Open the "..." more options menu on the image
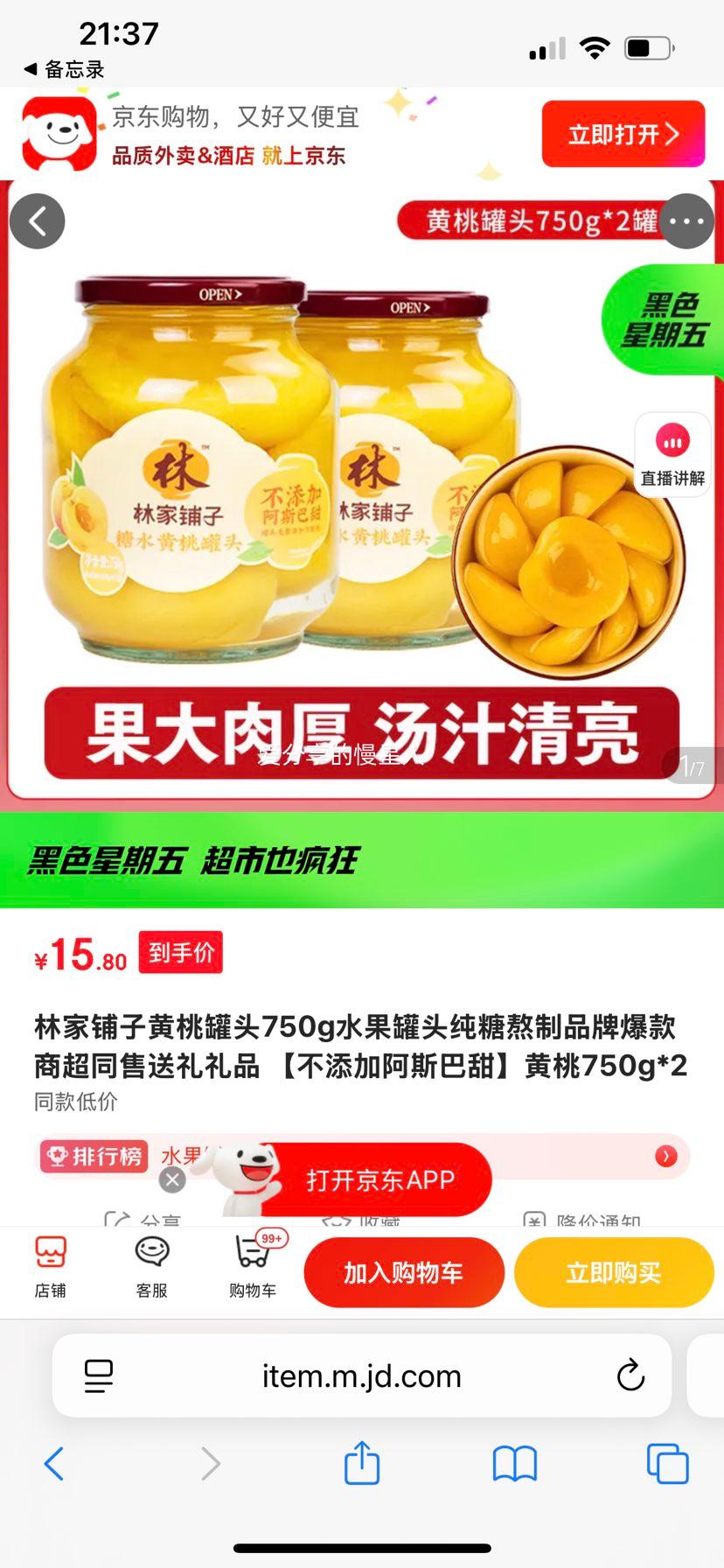This screenshot has height=1568, width=724. click(x=687, y=221)
